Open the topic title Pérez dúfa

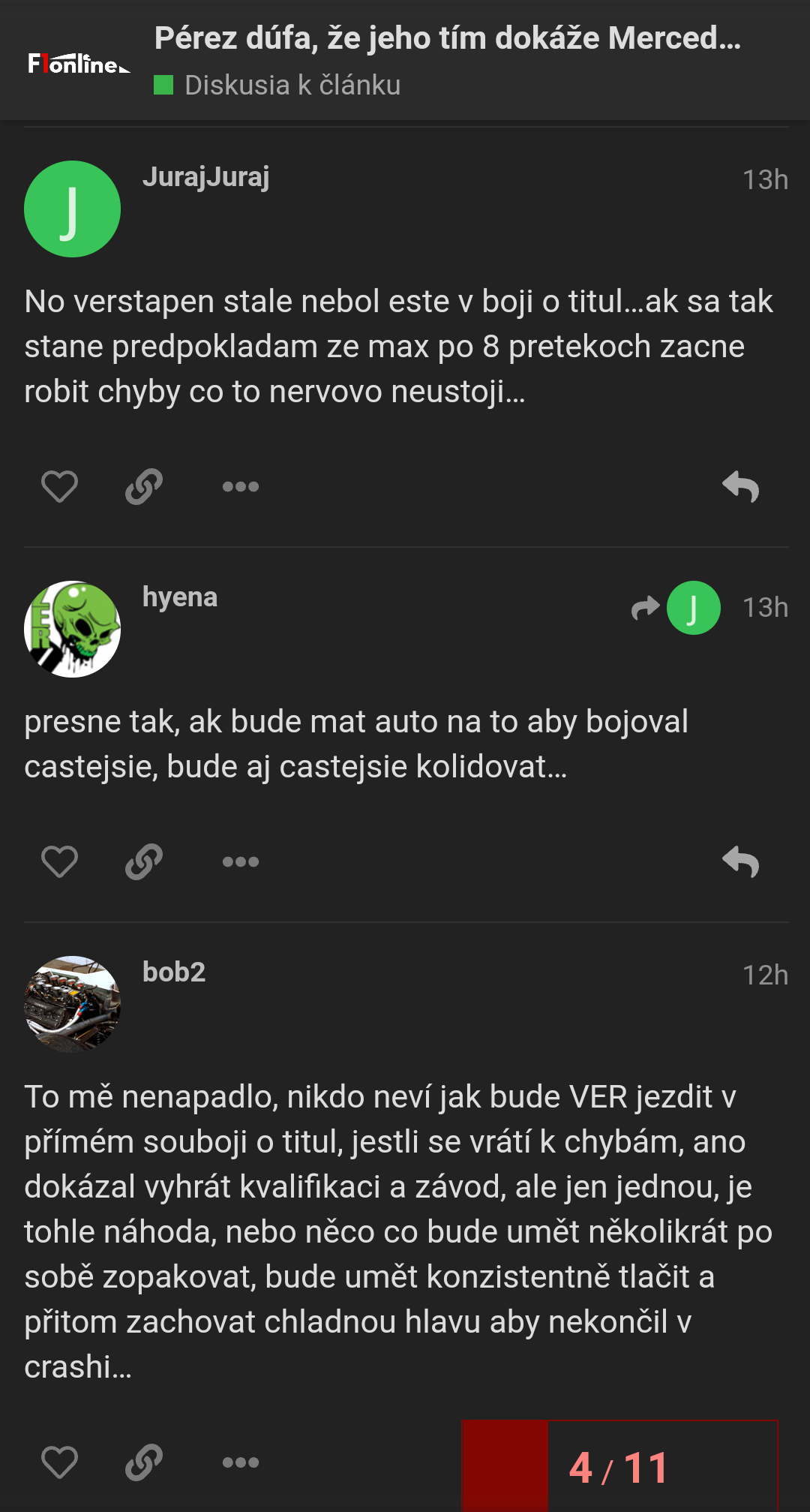click(x=448, y=38)
